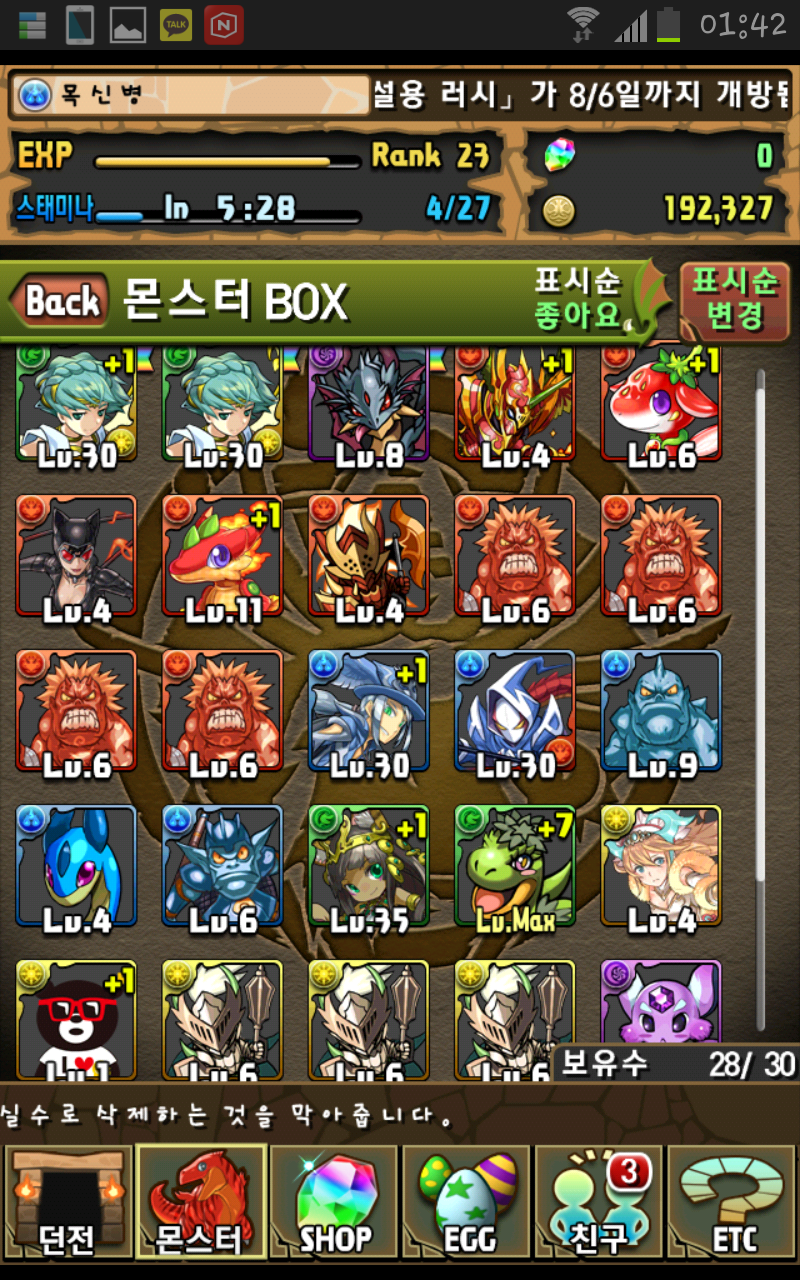Choose the blue ogre Lv.9 monster
This screenshot has width=800, height=1280.
click(x=661, y=711)
